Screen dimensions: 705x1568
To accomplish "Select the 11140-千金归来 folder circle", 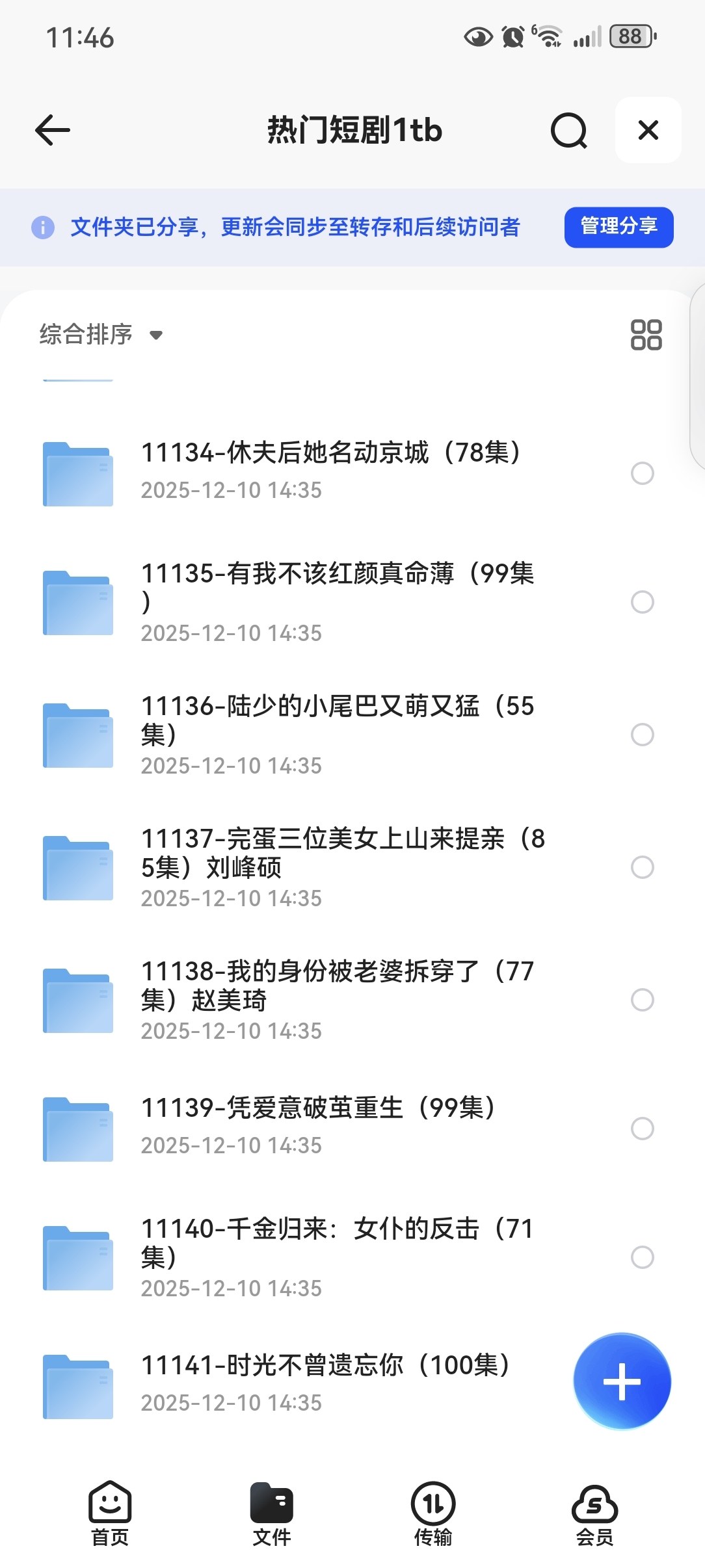I will point(642,1257).
